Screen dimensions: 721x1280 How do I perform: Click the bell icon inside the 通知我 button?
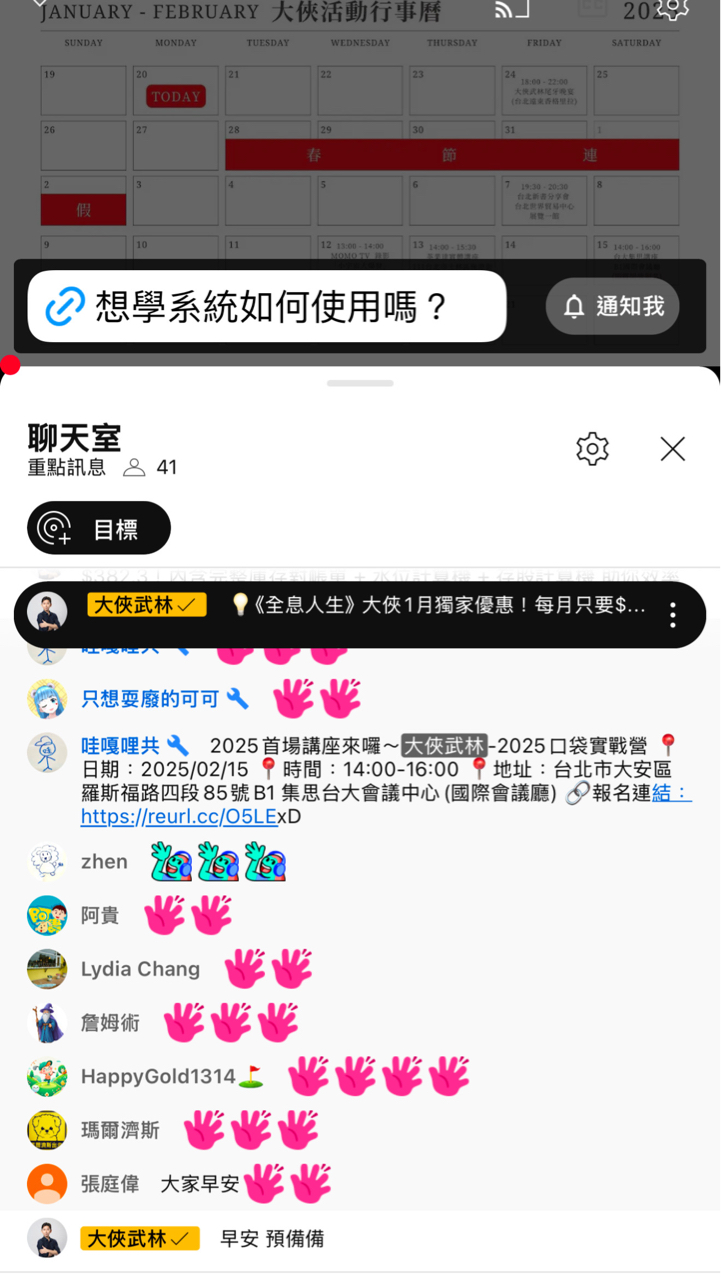pos(573,307)
